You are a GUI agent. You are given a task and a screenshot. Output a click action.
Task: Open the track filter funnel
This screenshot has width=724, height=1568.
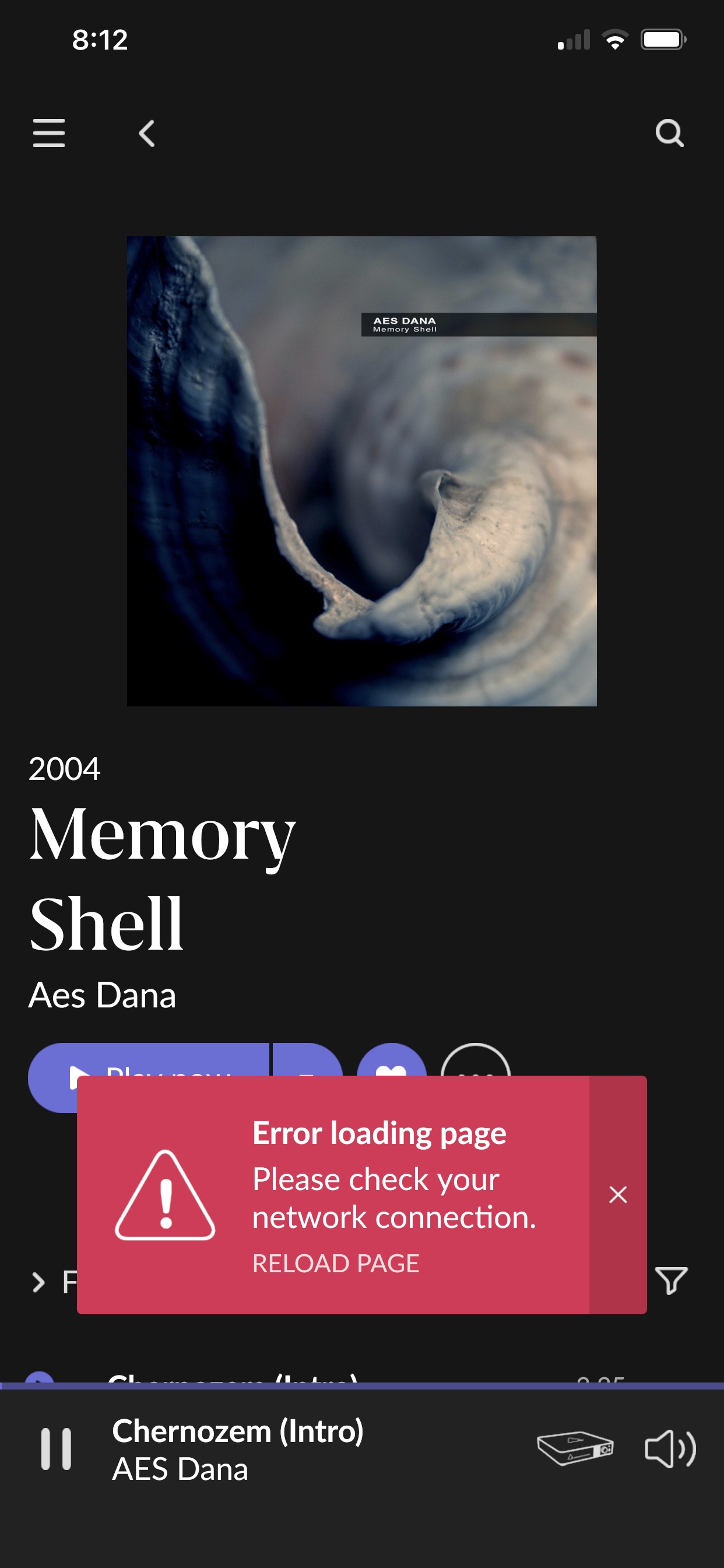[x=671, y=1280]
